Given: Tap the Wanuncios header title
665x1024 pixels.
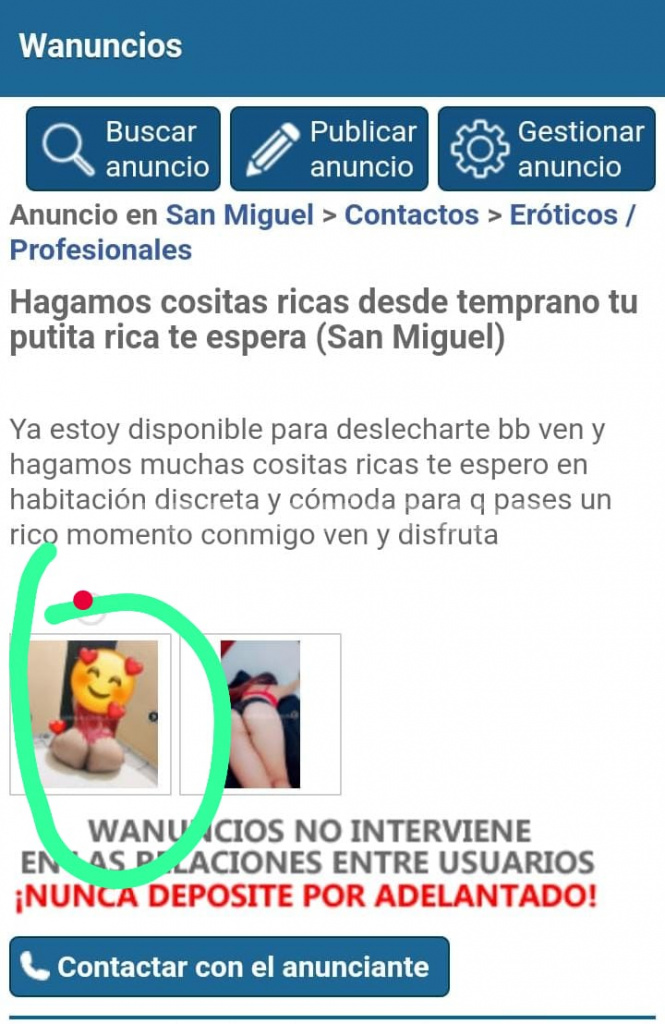Looking at the screenshot, I should 100,46.
